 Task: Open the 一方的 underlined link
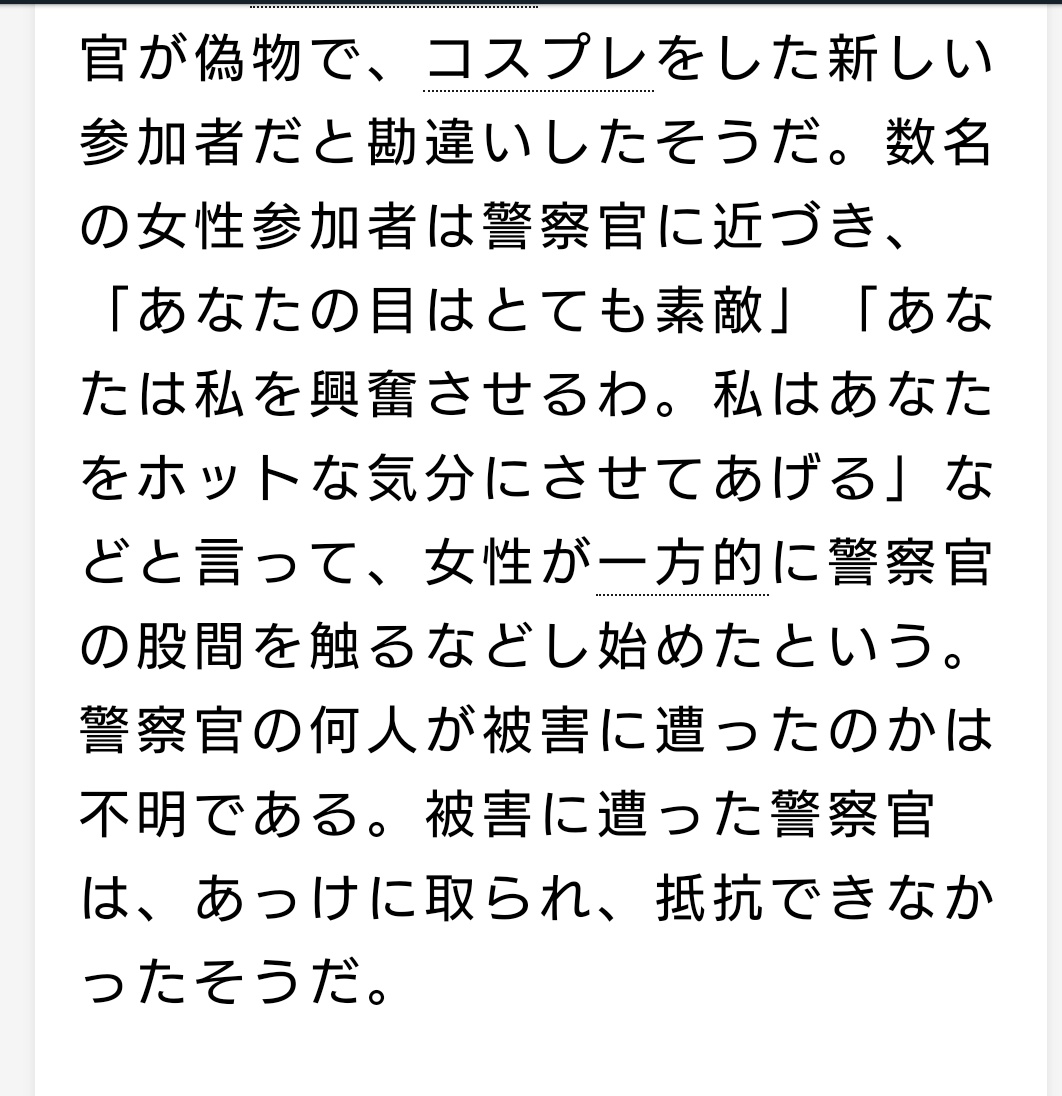coord(682,564)
